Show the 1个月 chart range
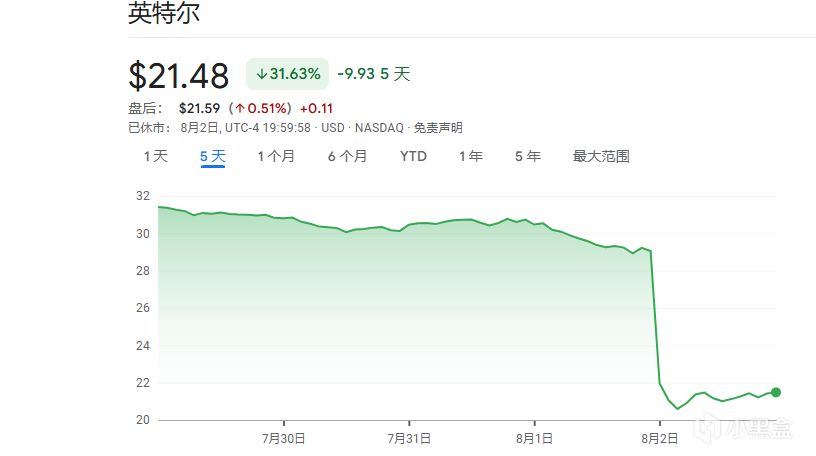This screenshot has height=456, width=816. point(276,156)
